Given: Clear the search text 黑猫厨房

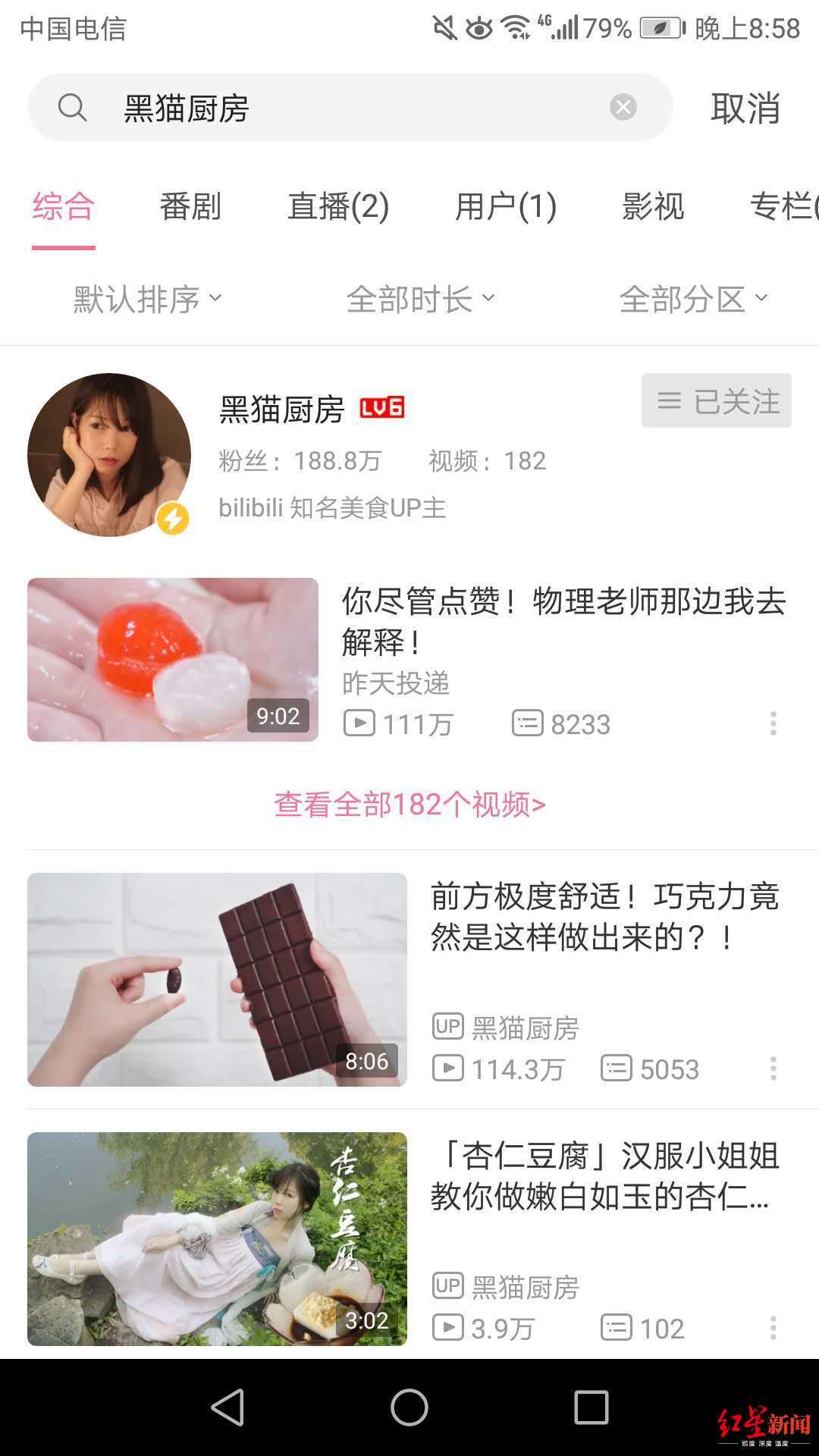Looking at the screenshot, I should [623, 107].
